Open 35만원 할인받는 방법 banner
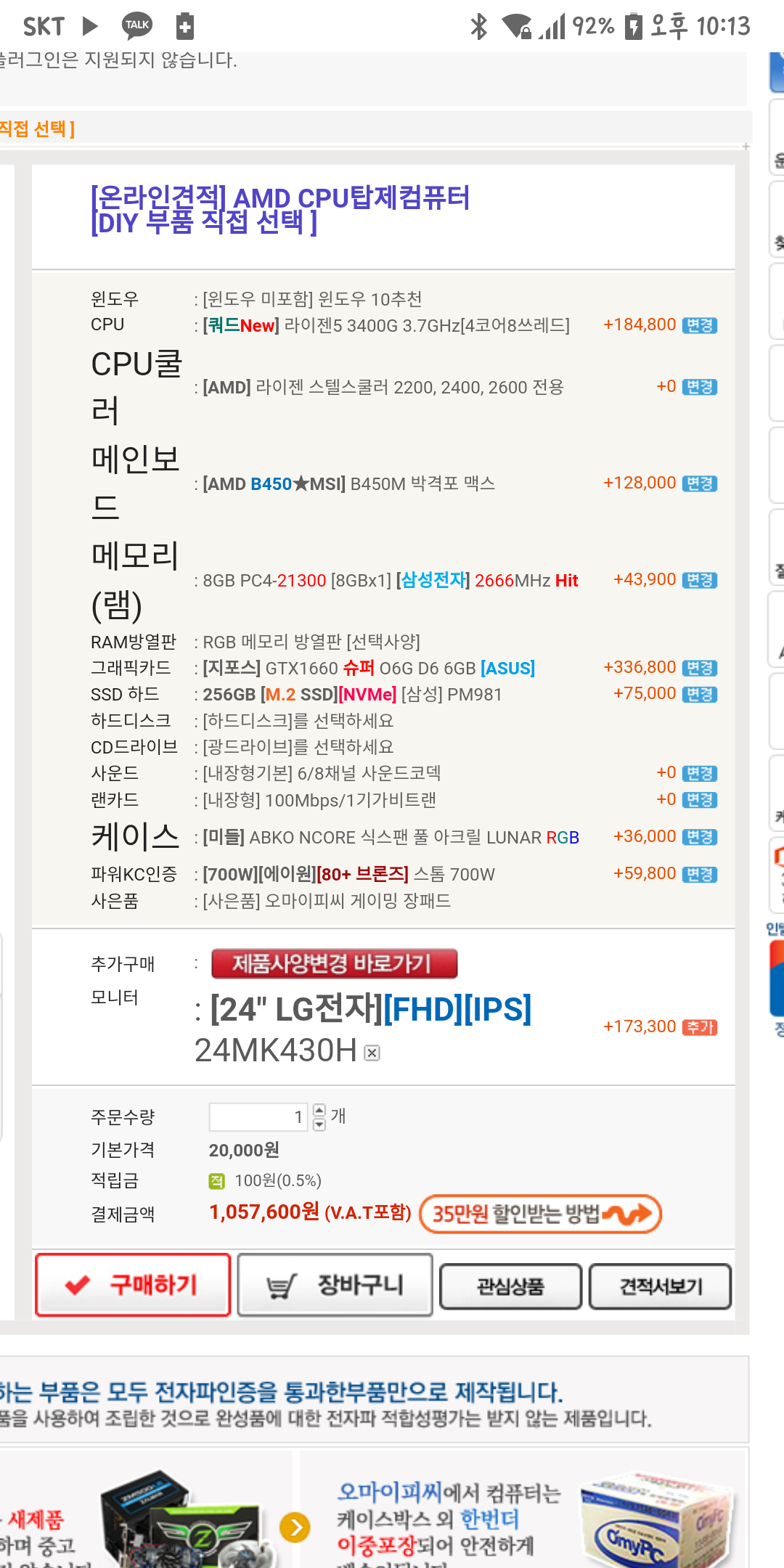 click(x=540, y=1214)
